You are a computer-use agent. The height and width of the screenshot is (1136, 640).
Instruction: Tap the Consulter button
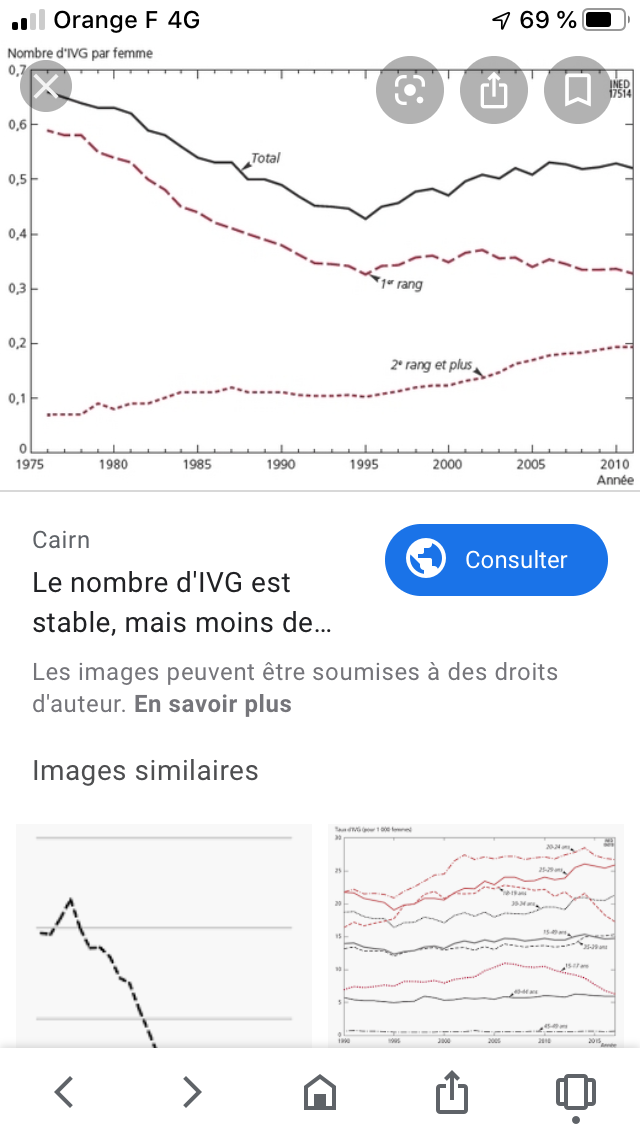(496, 560)
